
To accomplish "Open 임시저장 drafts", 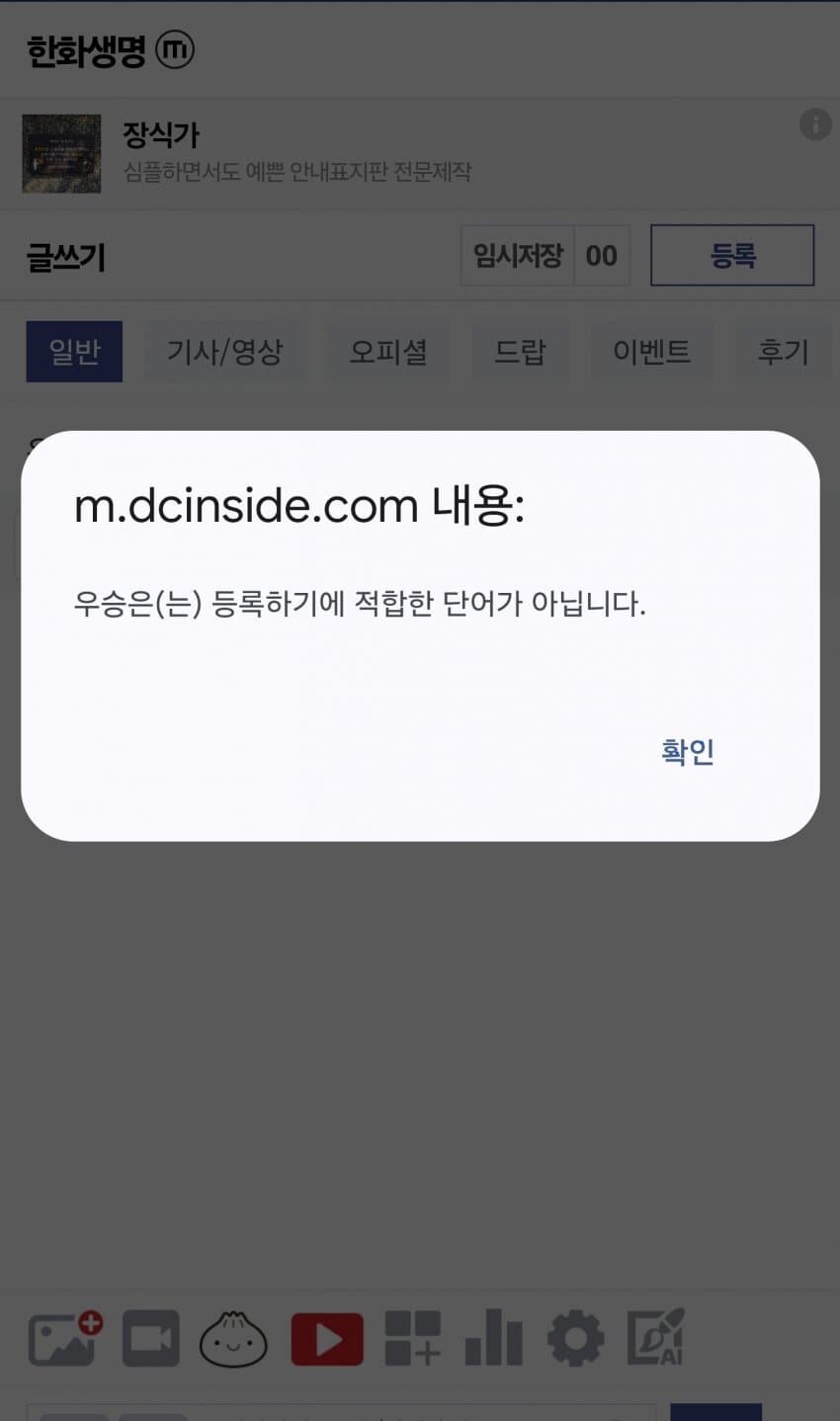I will pos(517,256).
